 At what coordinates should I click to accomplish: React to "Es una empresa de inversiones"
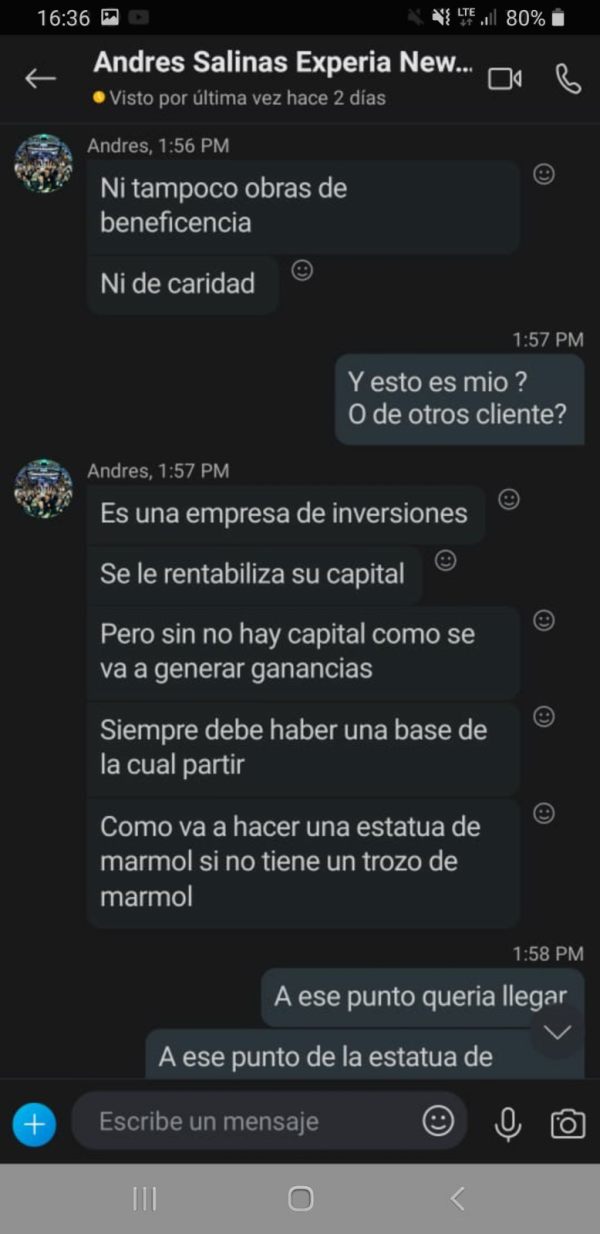click(509, 499)
